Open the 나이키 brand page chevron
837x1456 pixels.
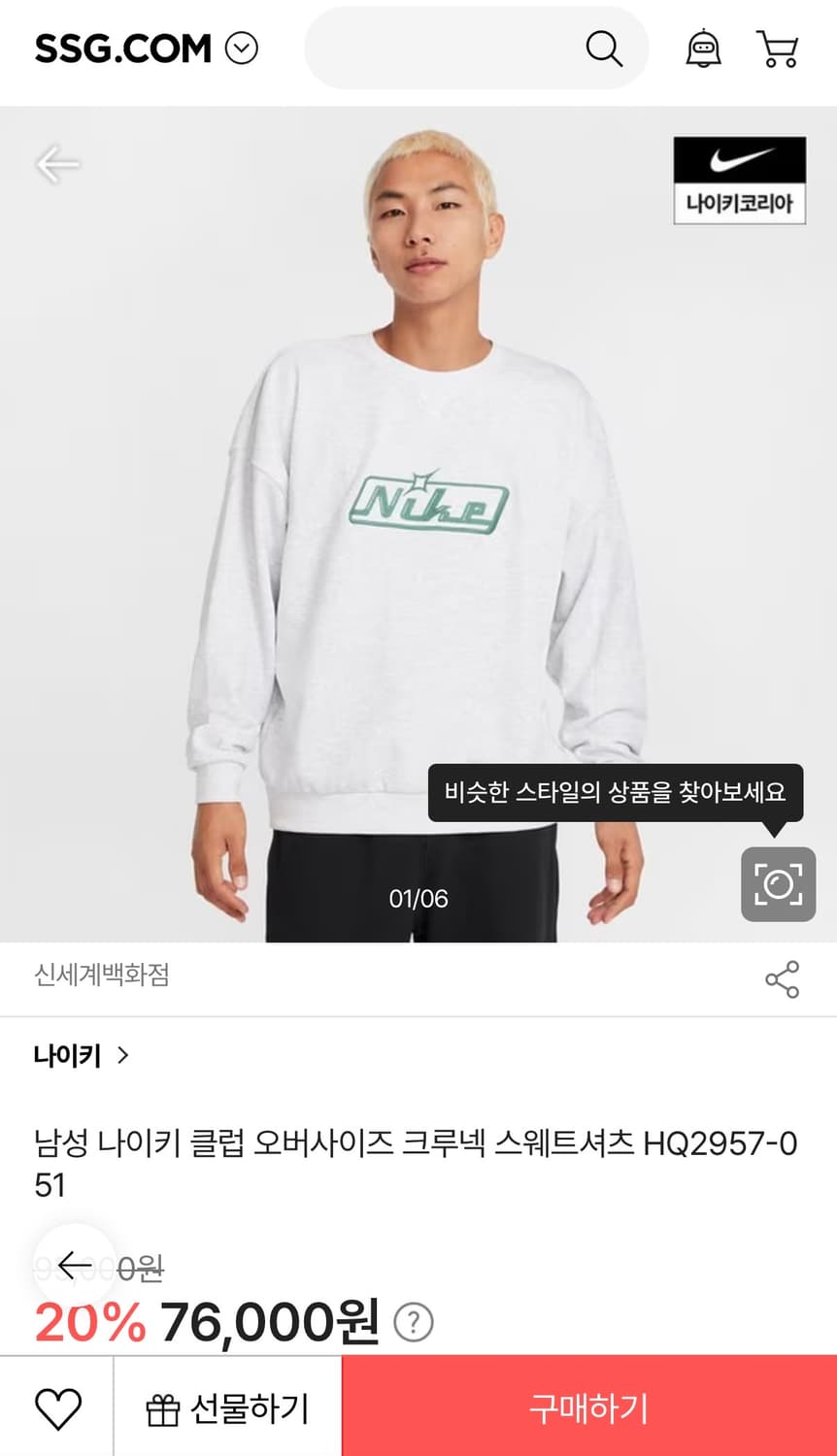(122, 1056)
